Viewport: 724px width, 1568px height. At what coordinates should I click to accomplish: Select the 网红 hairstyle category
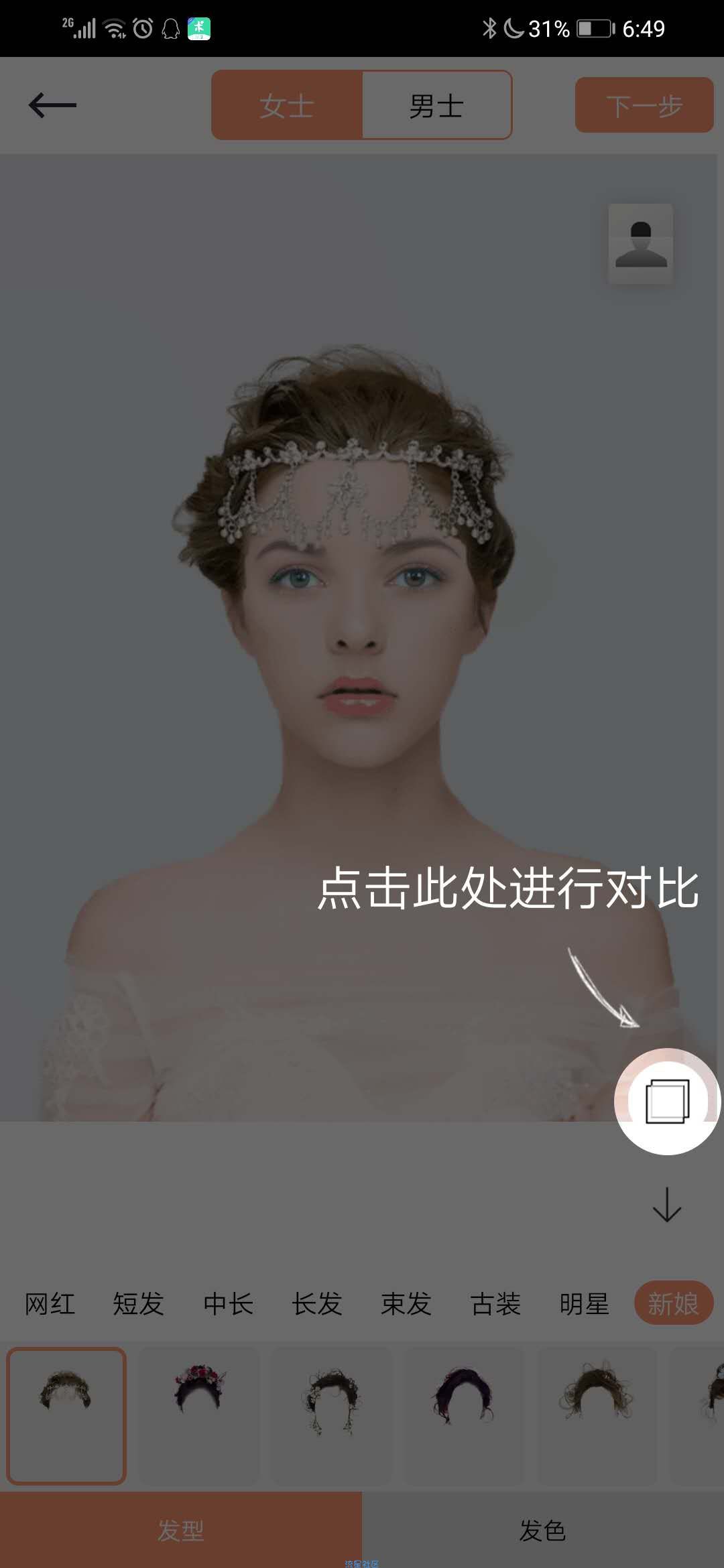click(50, 1304)
